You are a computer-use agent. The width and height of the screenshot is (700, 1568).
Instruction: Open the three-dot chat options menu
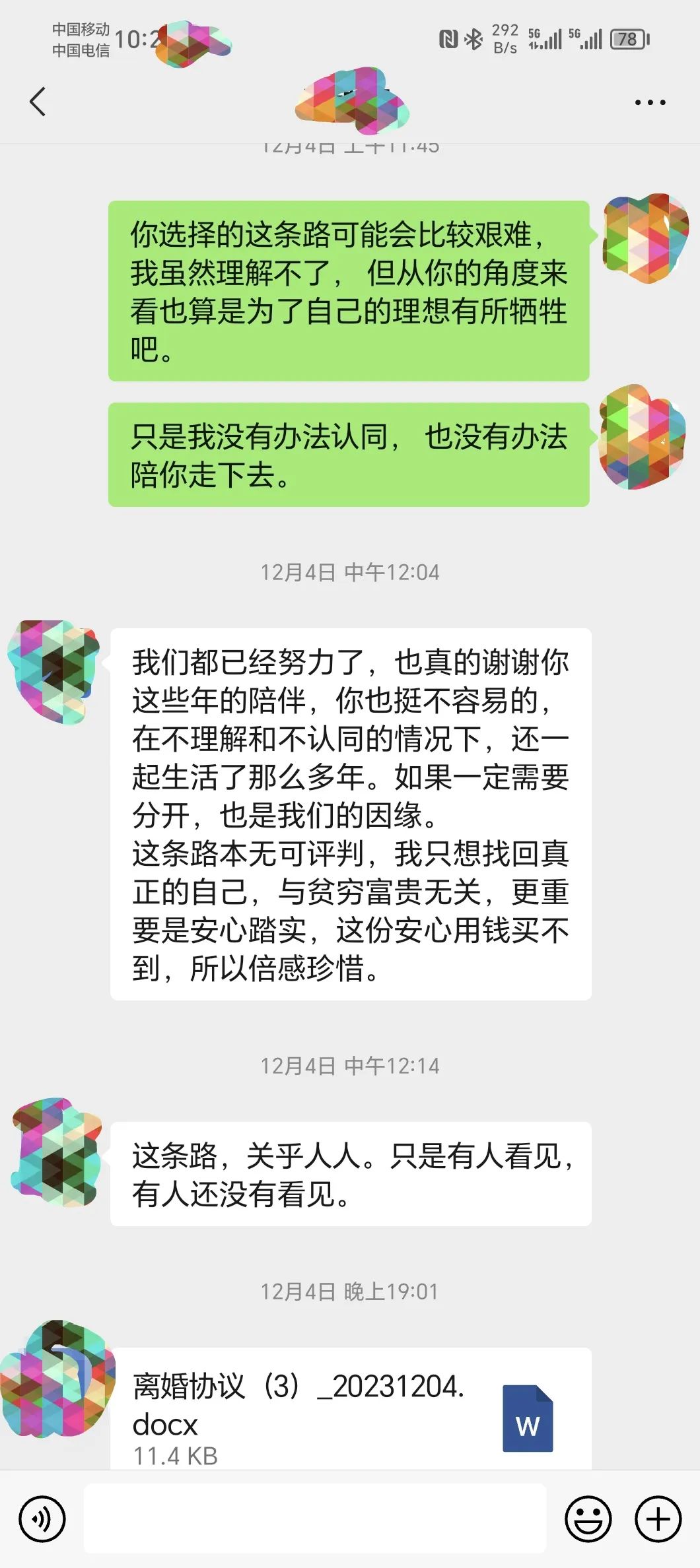[650, 102]
